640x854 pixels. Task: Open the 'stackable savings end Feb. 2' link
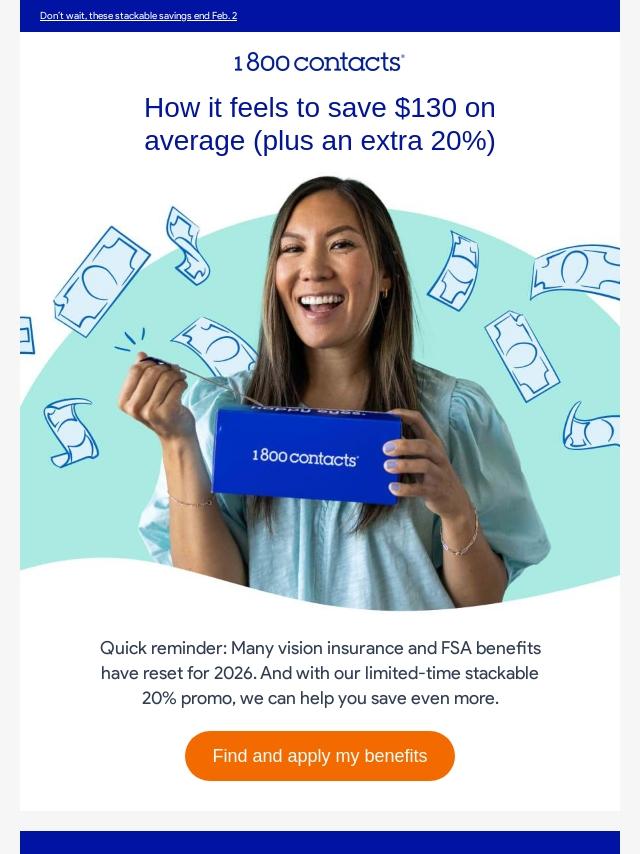(138, 16)
